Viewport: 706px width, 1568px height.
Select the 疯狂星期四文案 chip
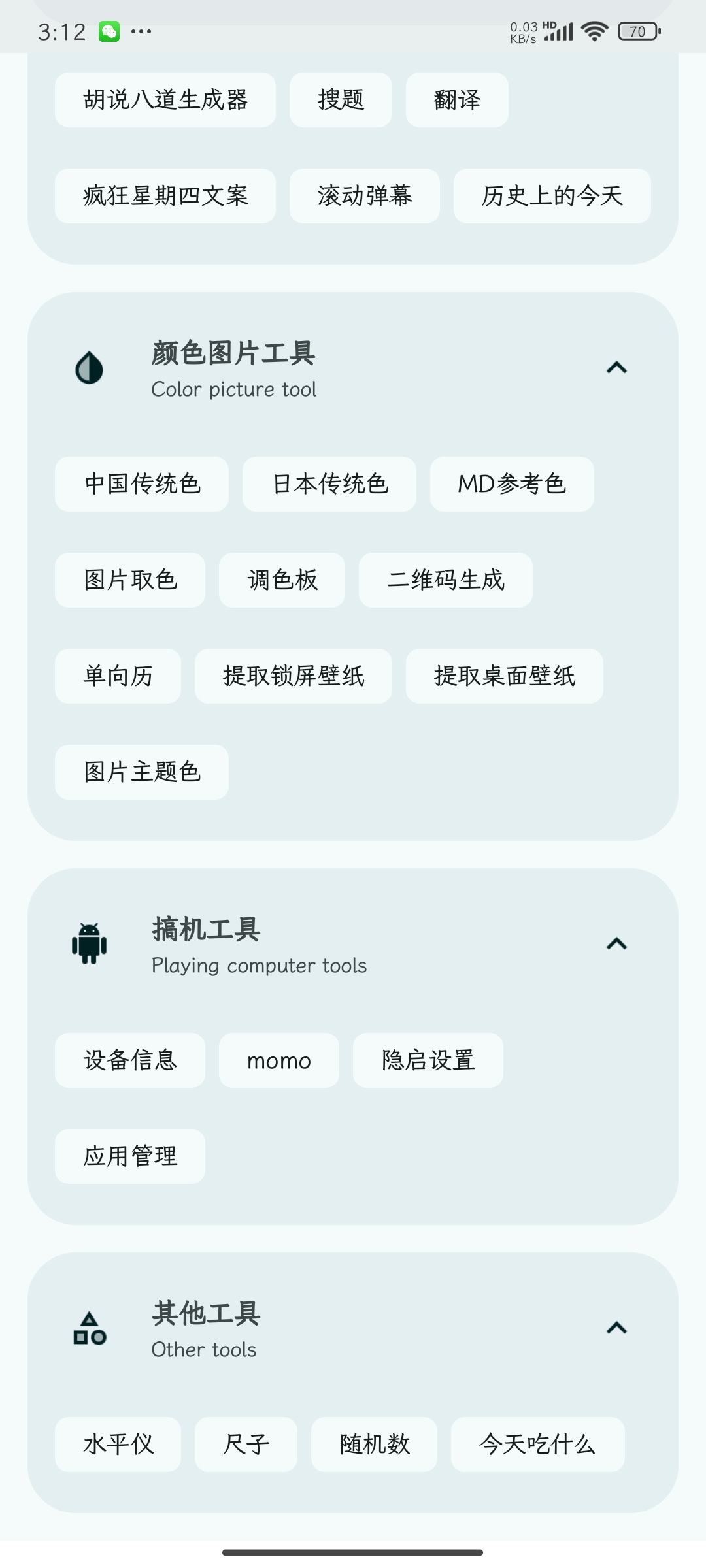click(x=165, y=196)
